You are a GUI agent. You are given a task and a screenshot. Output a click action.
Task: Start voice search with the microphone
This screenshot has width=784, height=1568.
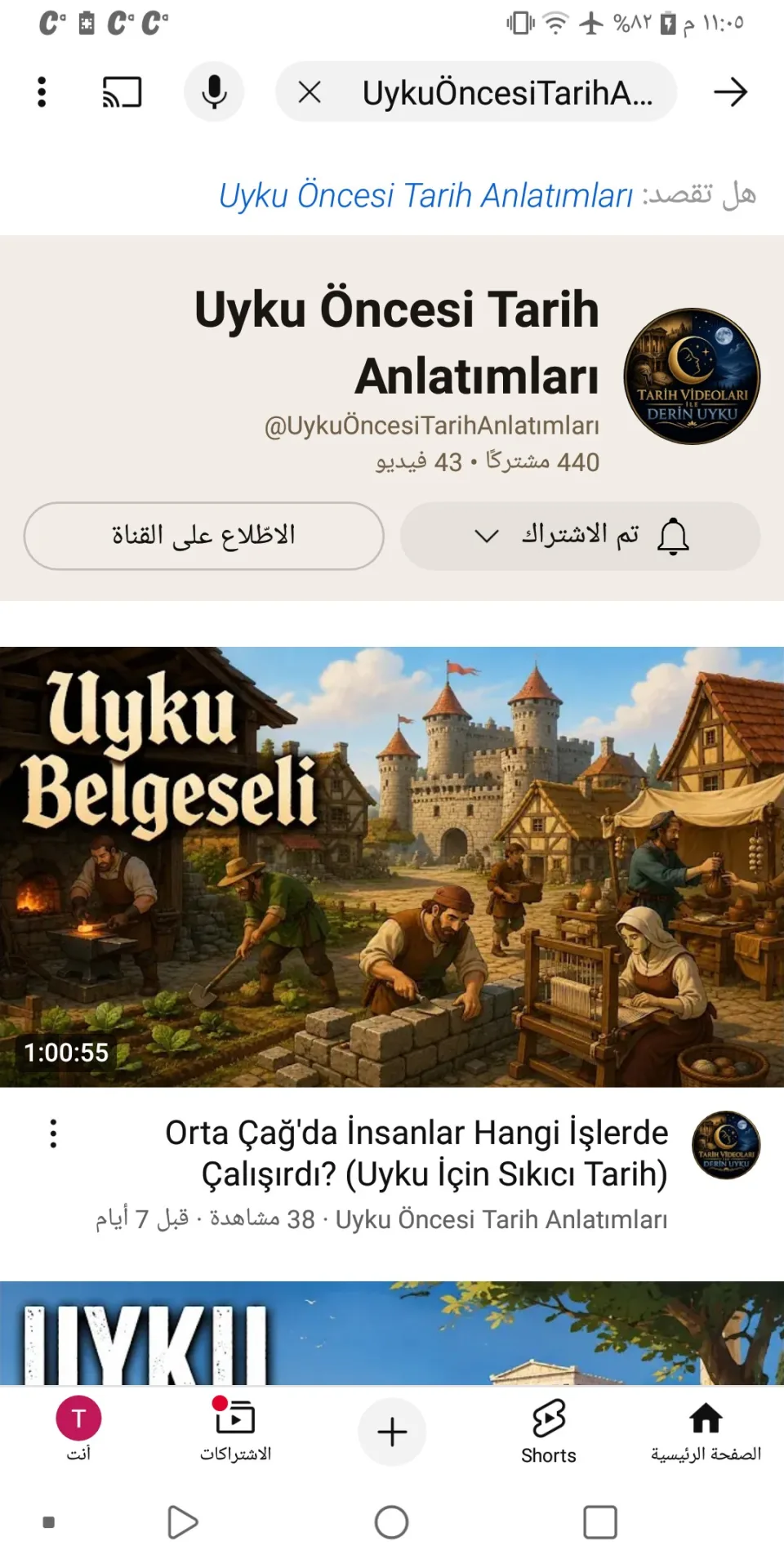pyautogui.click(x=214, y=91)
